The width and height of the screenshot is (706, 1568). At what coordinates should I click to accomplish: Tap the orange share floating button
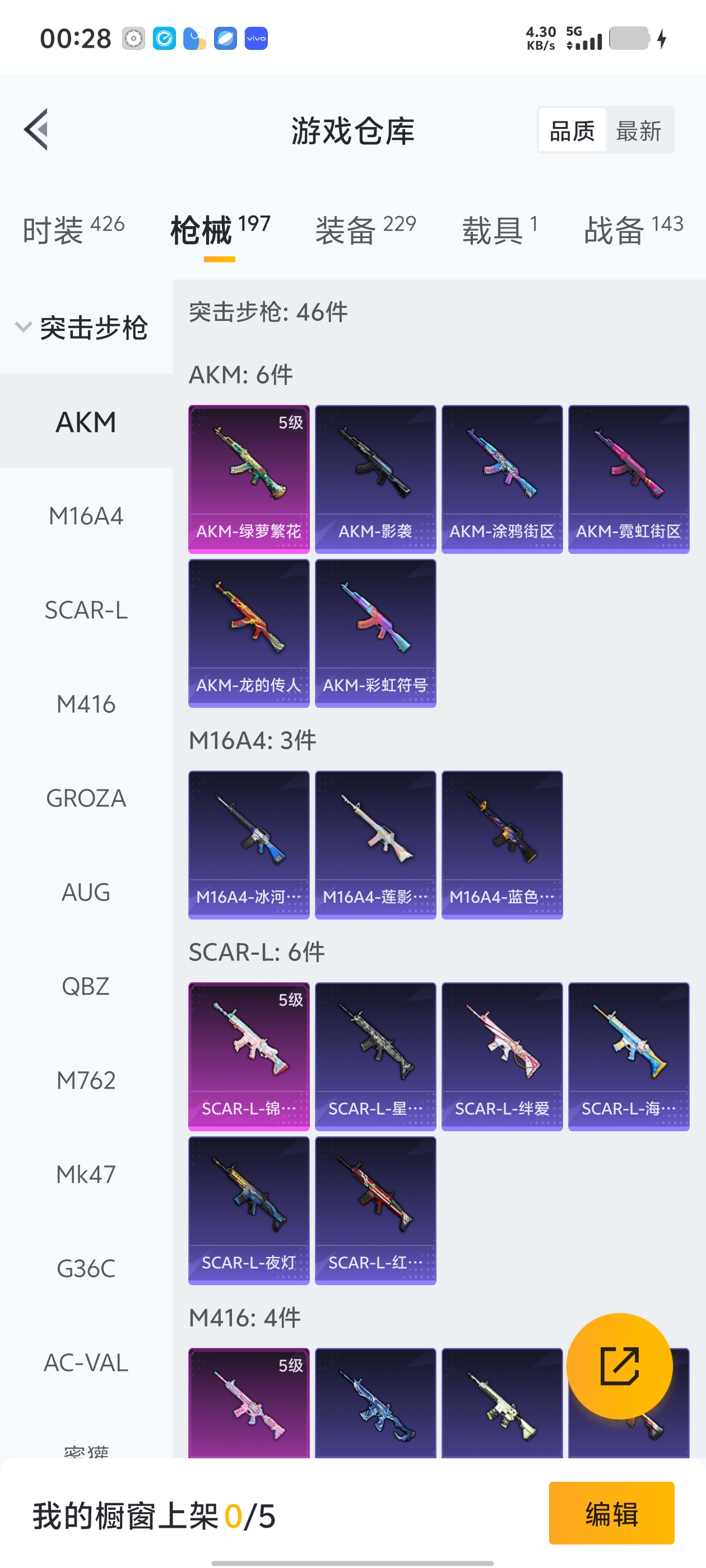click(x=619, y=1366)
